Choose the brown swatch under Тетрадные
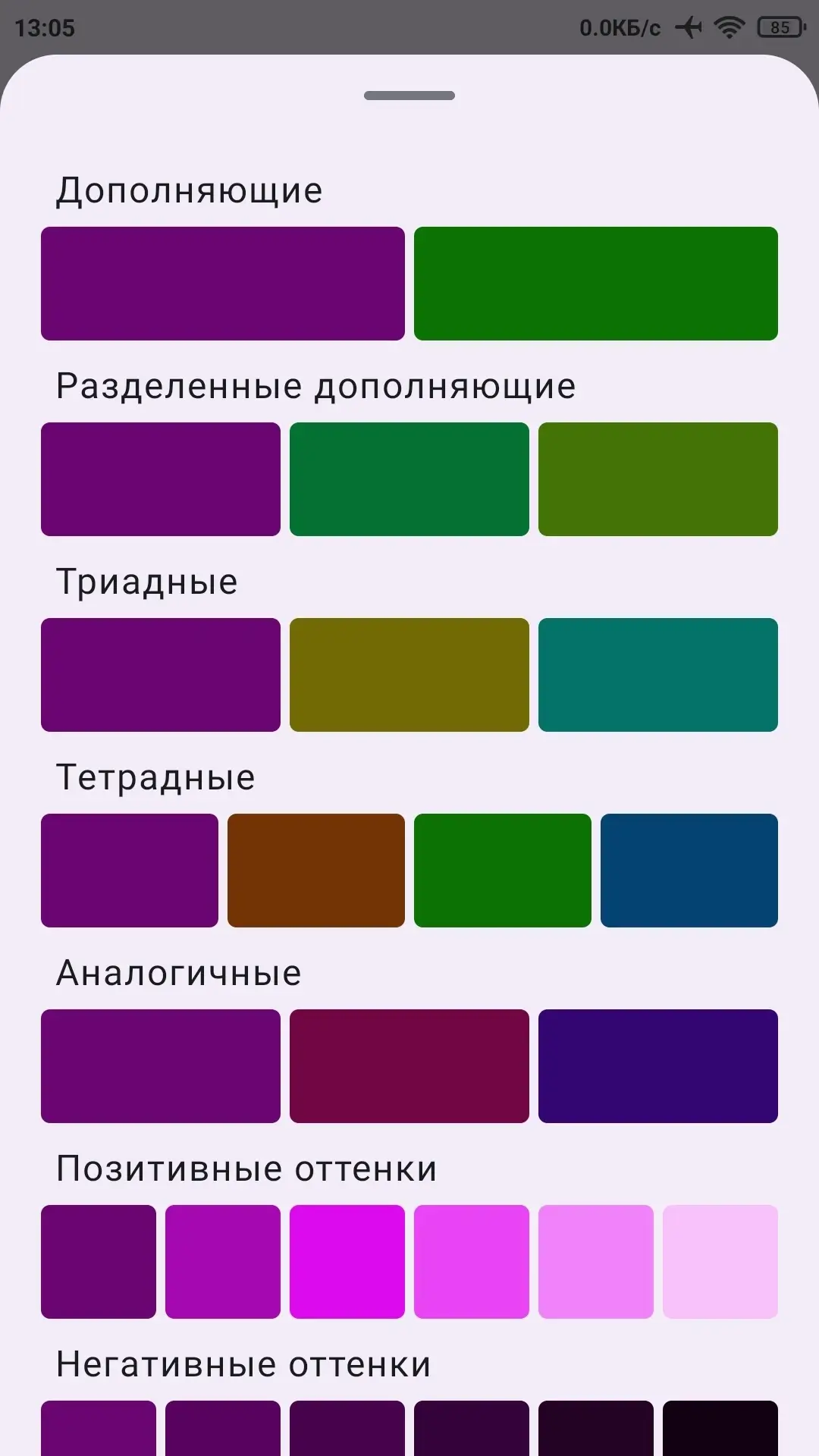The width and height of the screenshot is (819, 1456). pos(316,871)
